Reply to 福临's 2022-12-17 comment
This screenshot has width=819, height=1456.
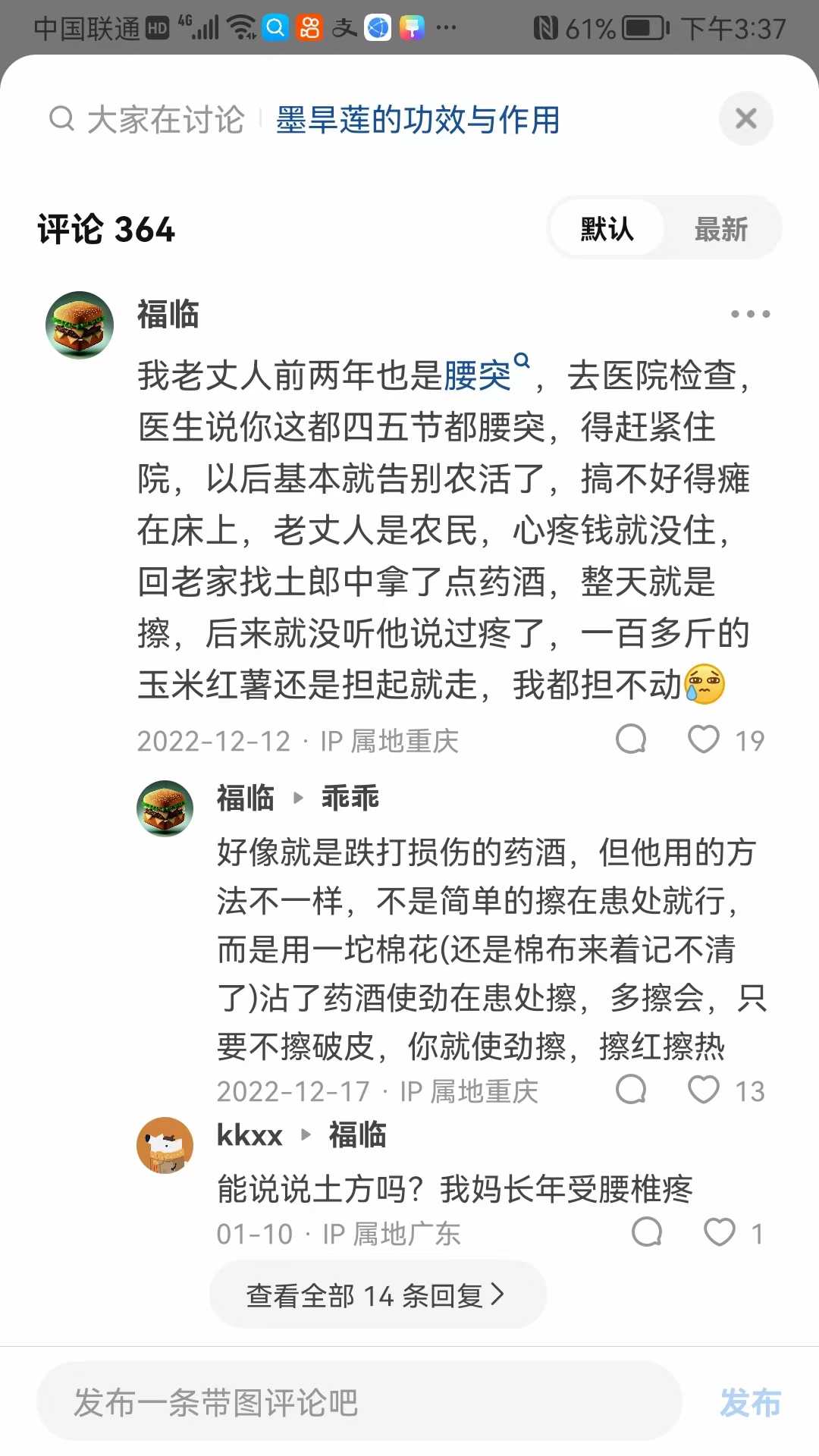[631, 1090]
